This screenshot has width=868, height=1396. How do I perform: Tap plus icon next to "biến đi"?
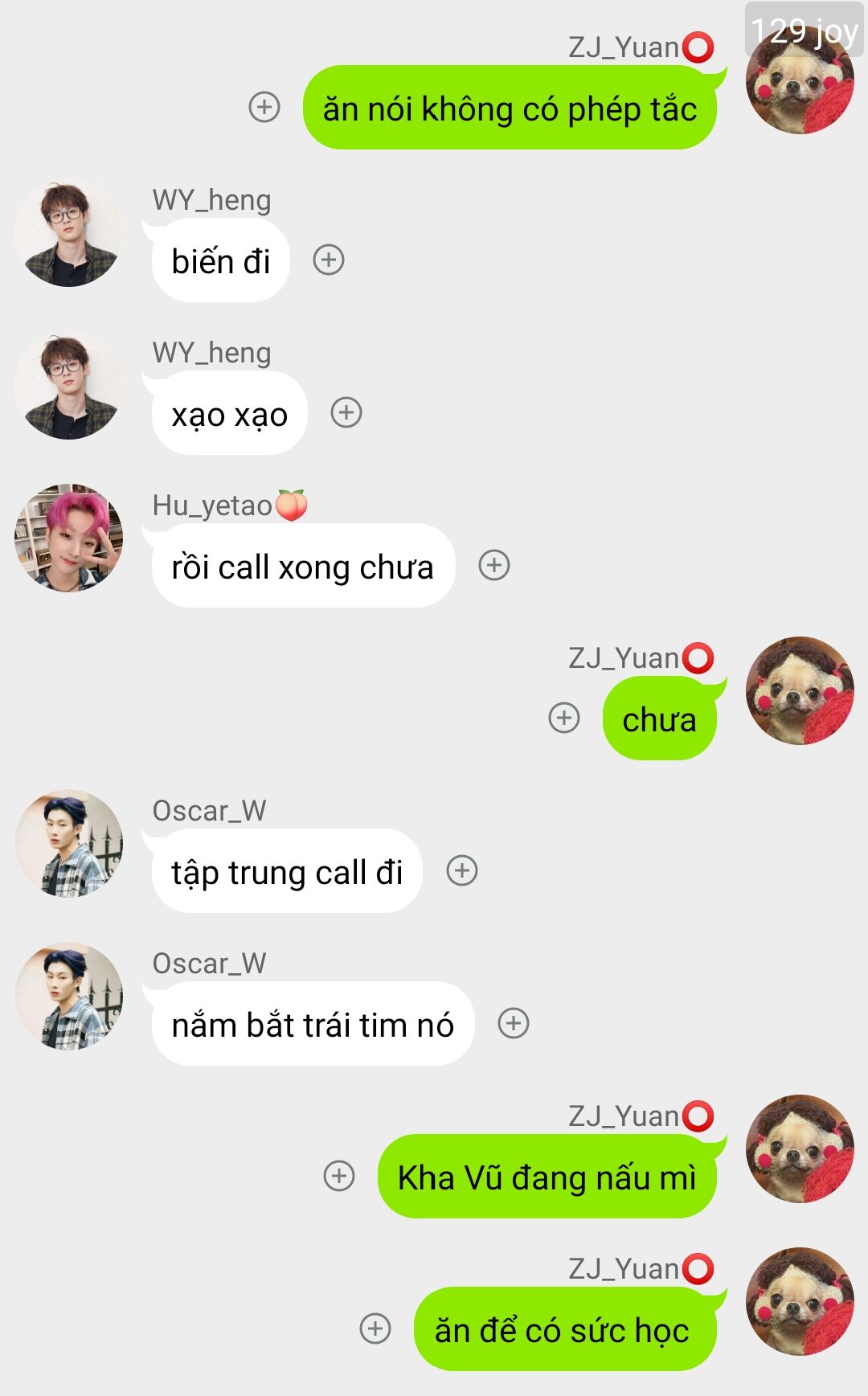[x=329, y=260]
